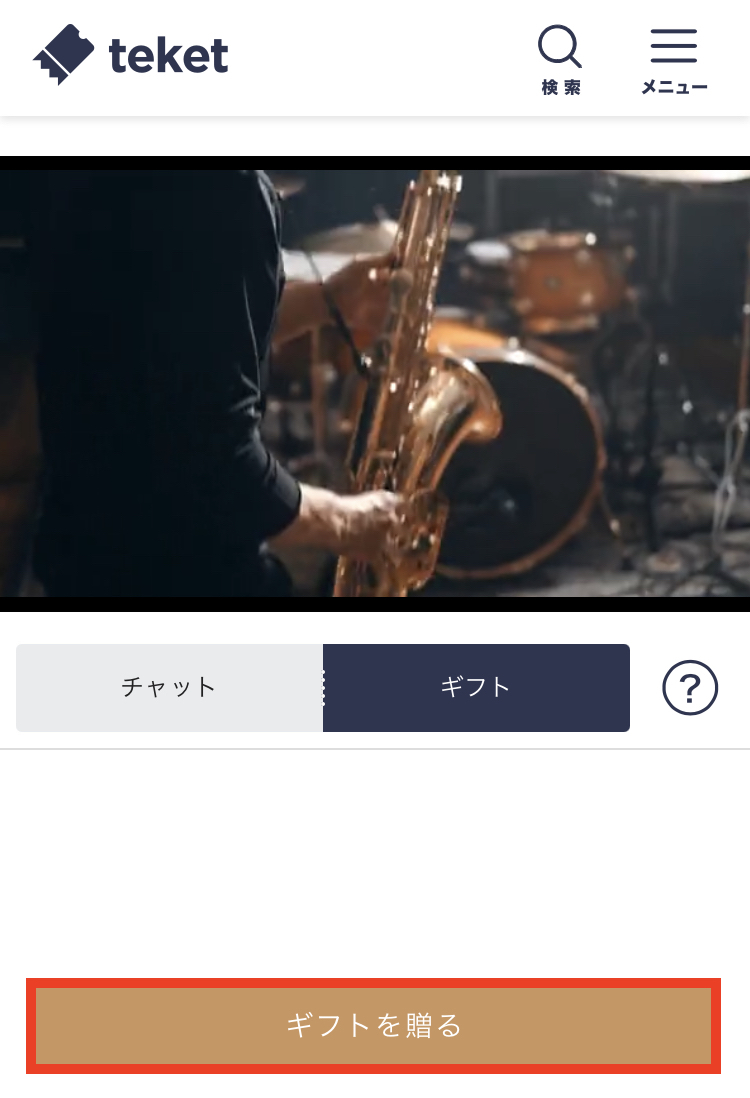
Task: Switch to the チャット tab
Action: [x=169, y=688]
